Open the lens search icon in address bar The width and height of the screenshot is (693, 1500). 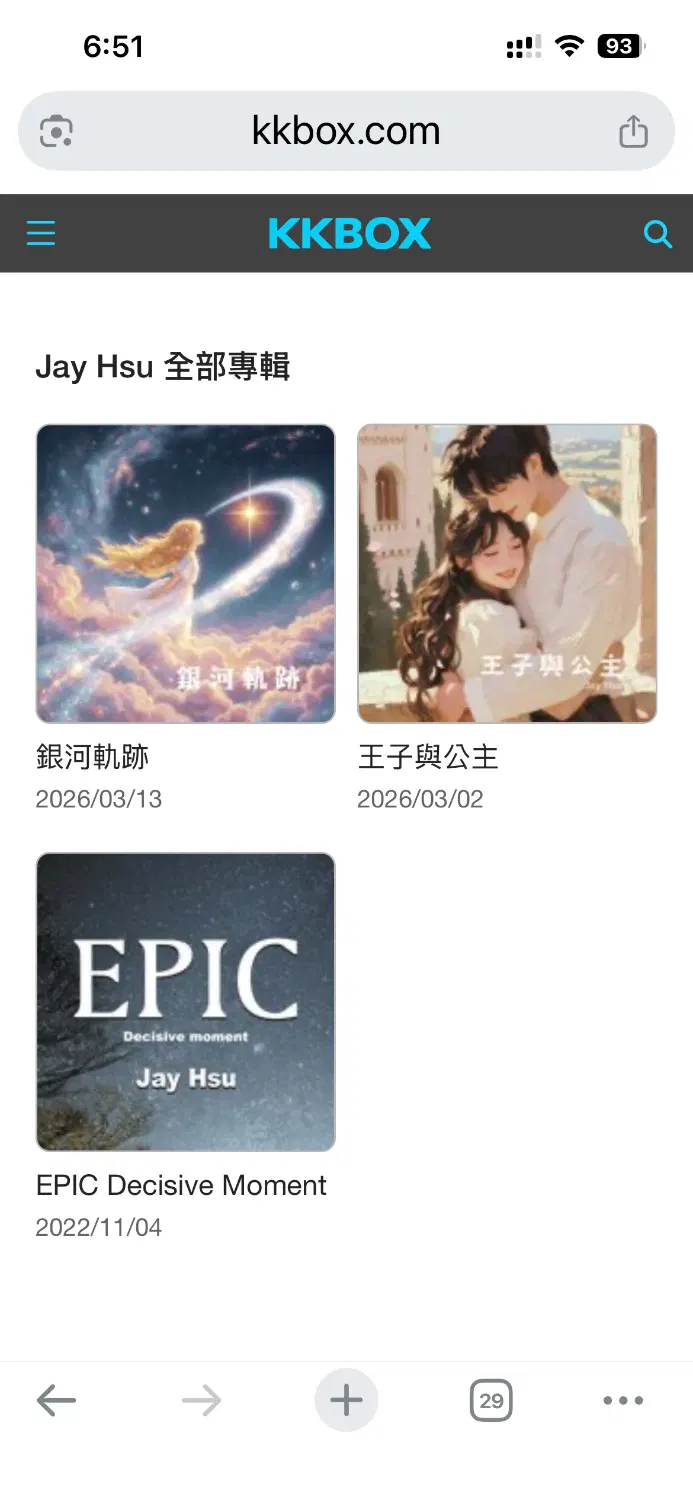[x=56, y=131]
